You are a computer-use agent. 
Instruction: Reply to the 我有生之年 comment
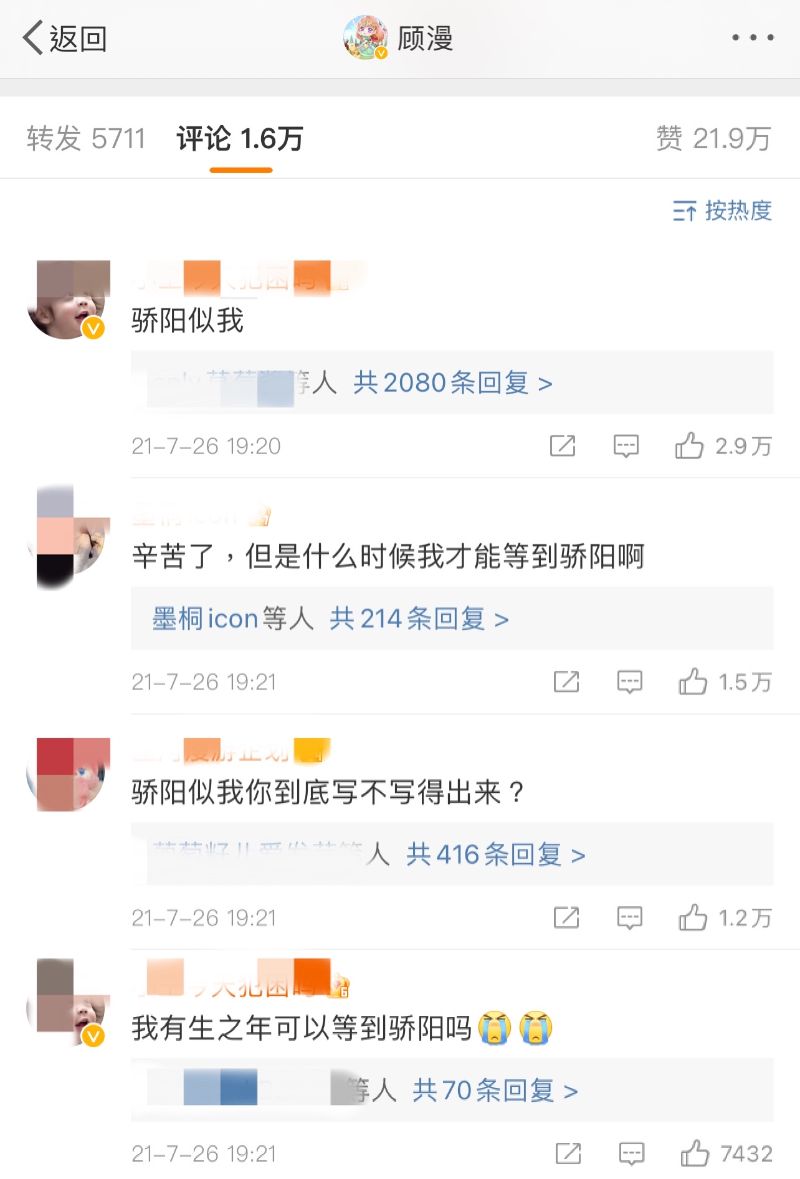631,1154
